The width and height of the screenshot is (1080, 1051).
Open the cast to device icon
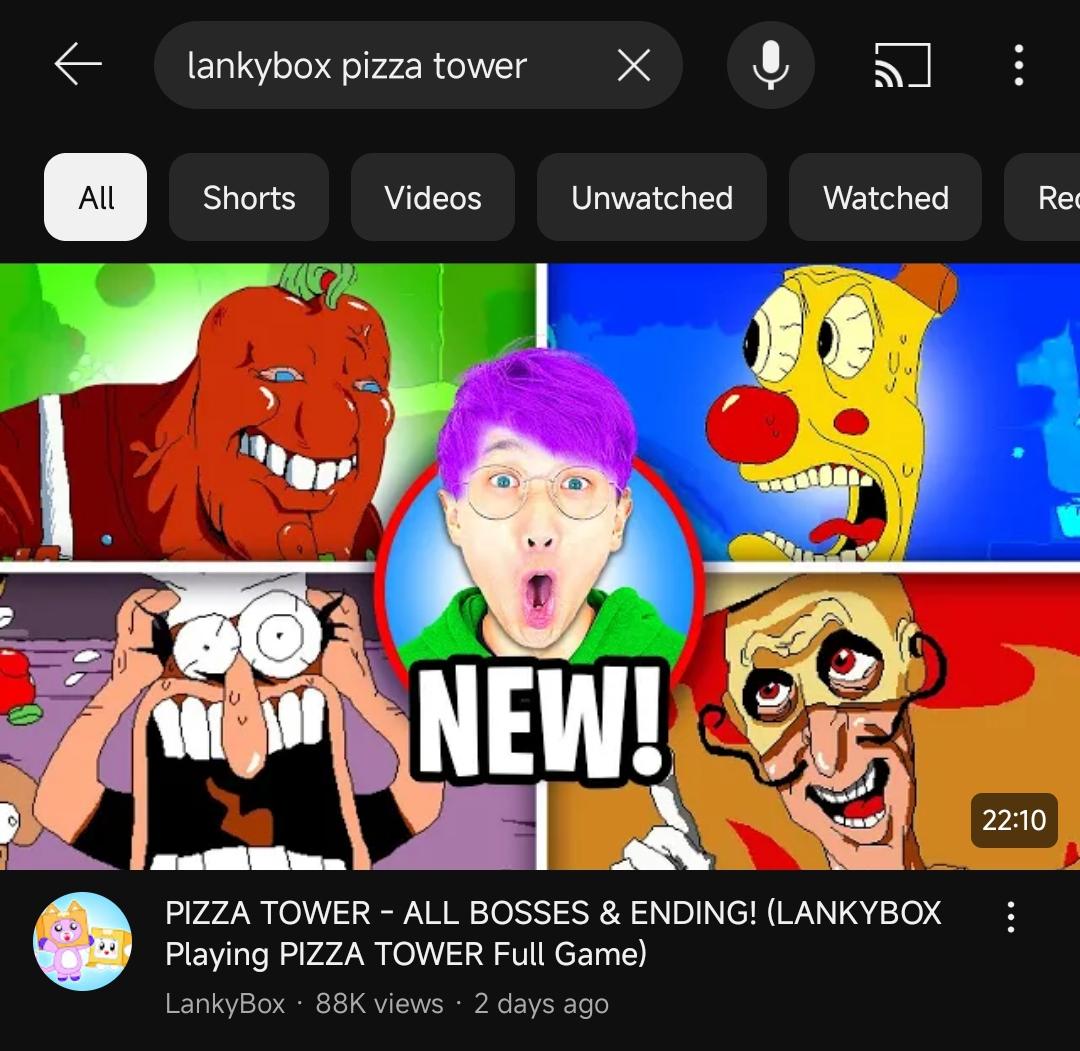pos(902,66)
